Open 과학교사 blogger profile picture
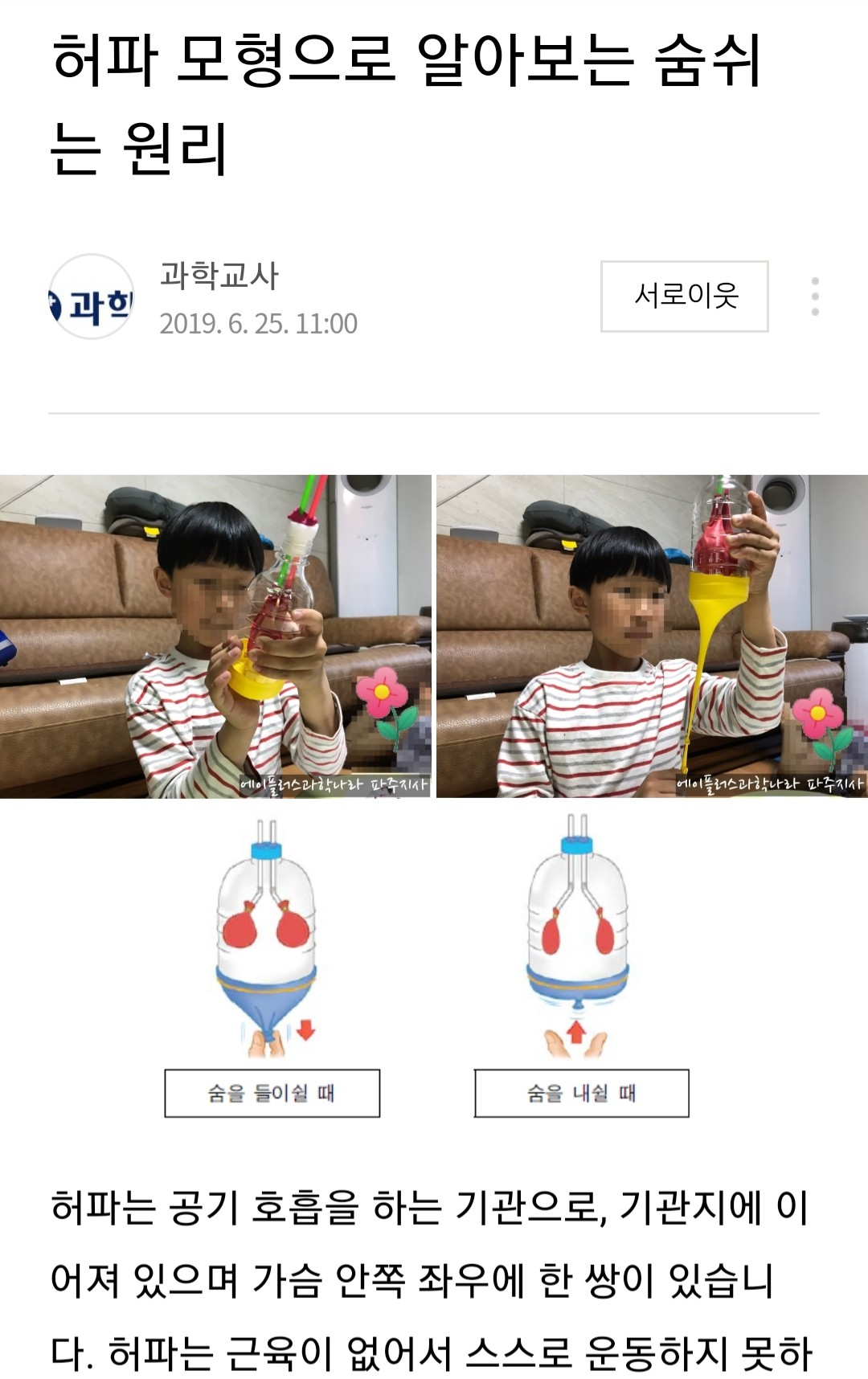The image size is (868, 1379). [x=92, y=297]
